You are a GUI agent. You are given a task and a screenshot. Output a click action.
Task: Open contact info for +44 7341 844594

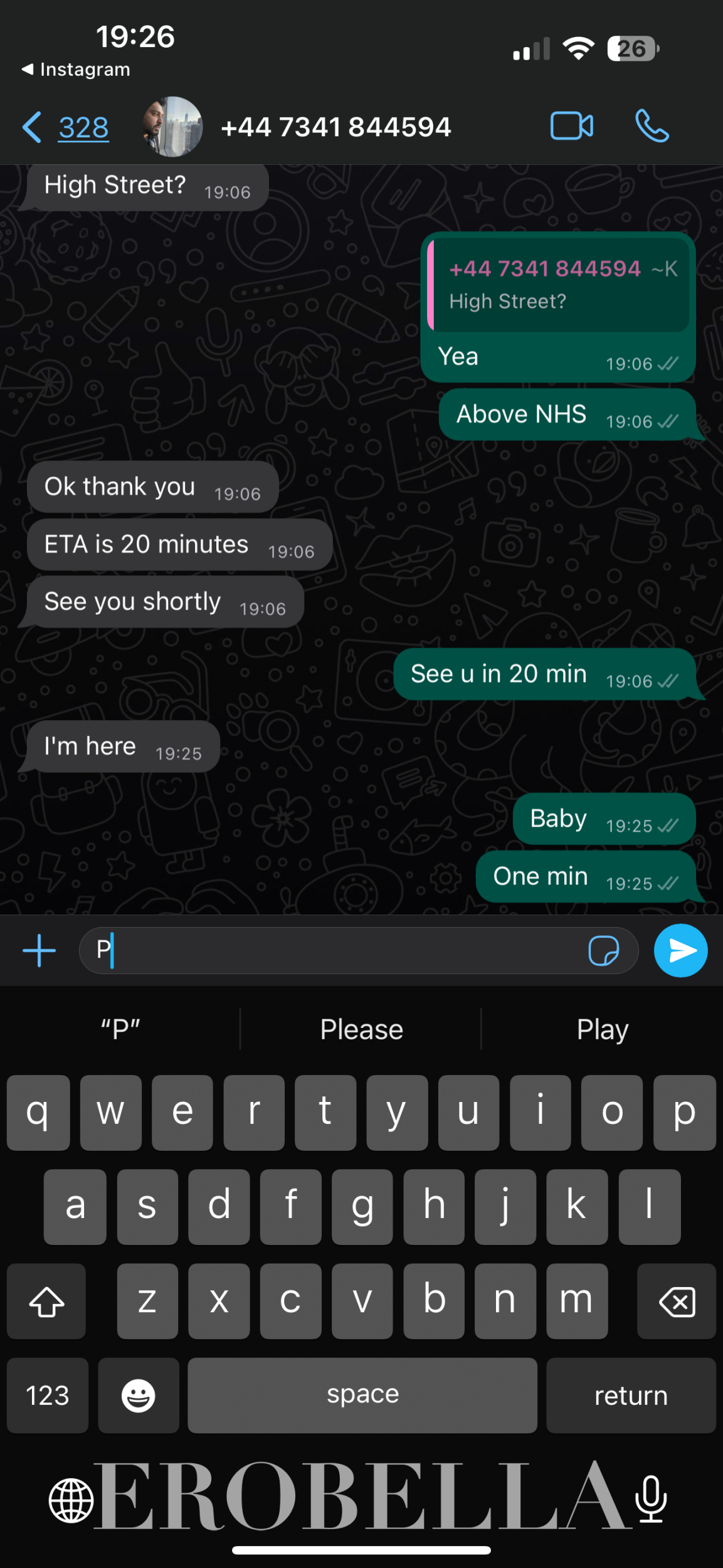coord(335,127)
